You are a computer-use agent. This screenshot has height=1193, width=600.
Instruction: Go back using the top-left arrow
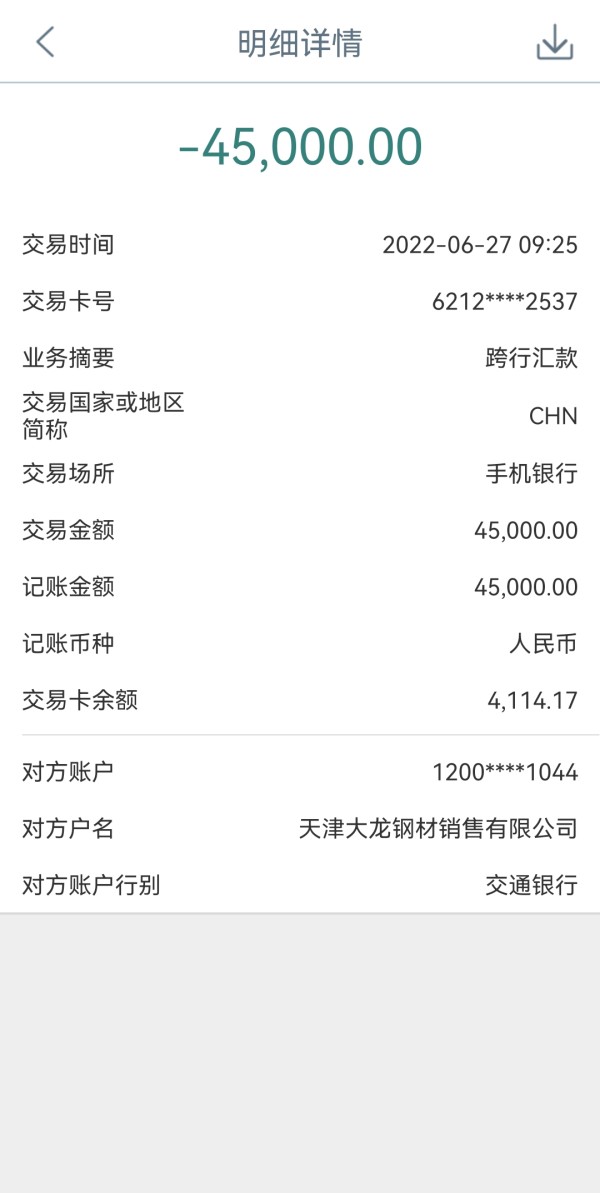(46, 42)
